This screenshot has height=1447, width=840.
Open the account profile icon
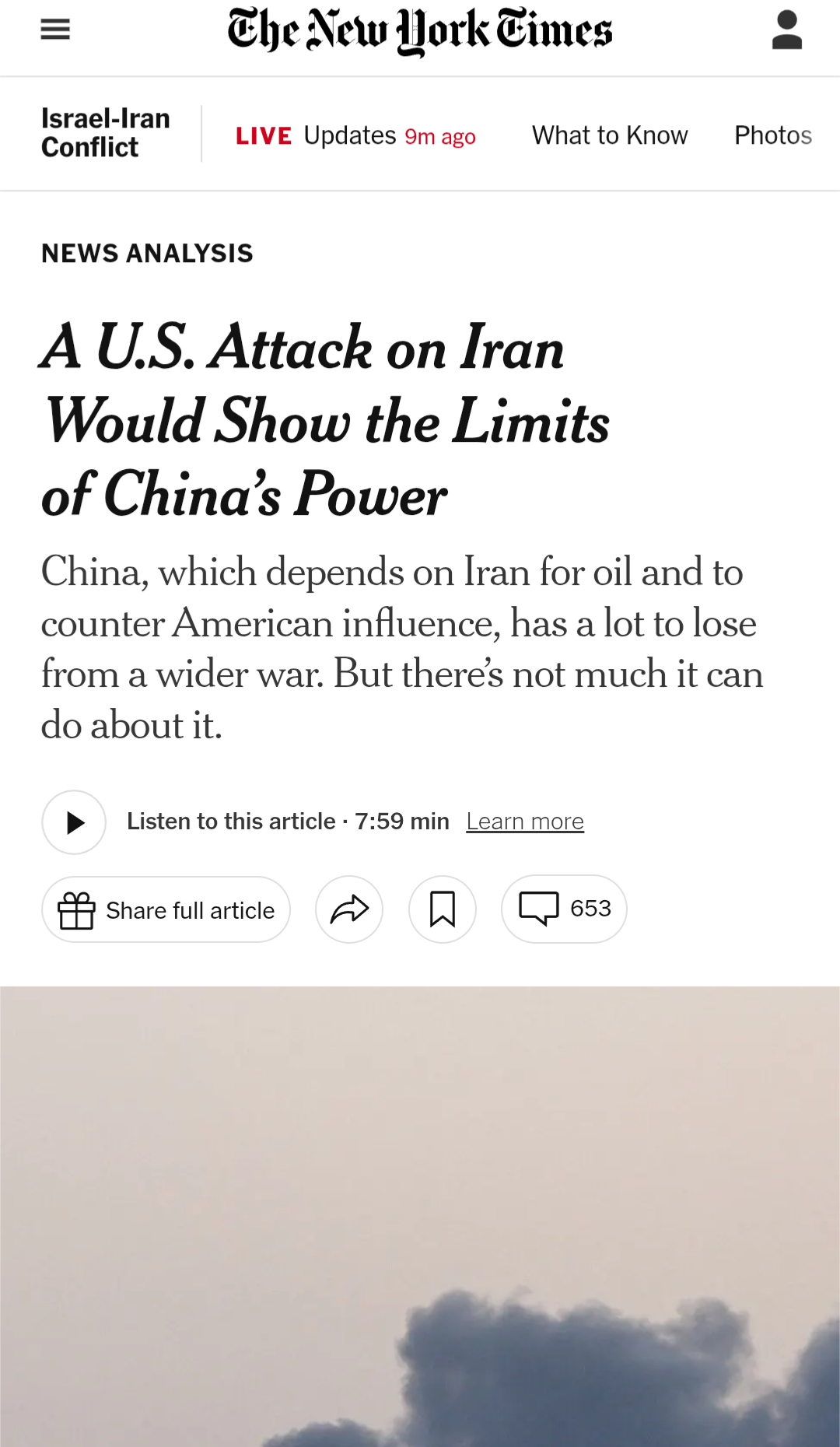(x=786, y=30)
